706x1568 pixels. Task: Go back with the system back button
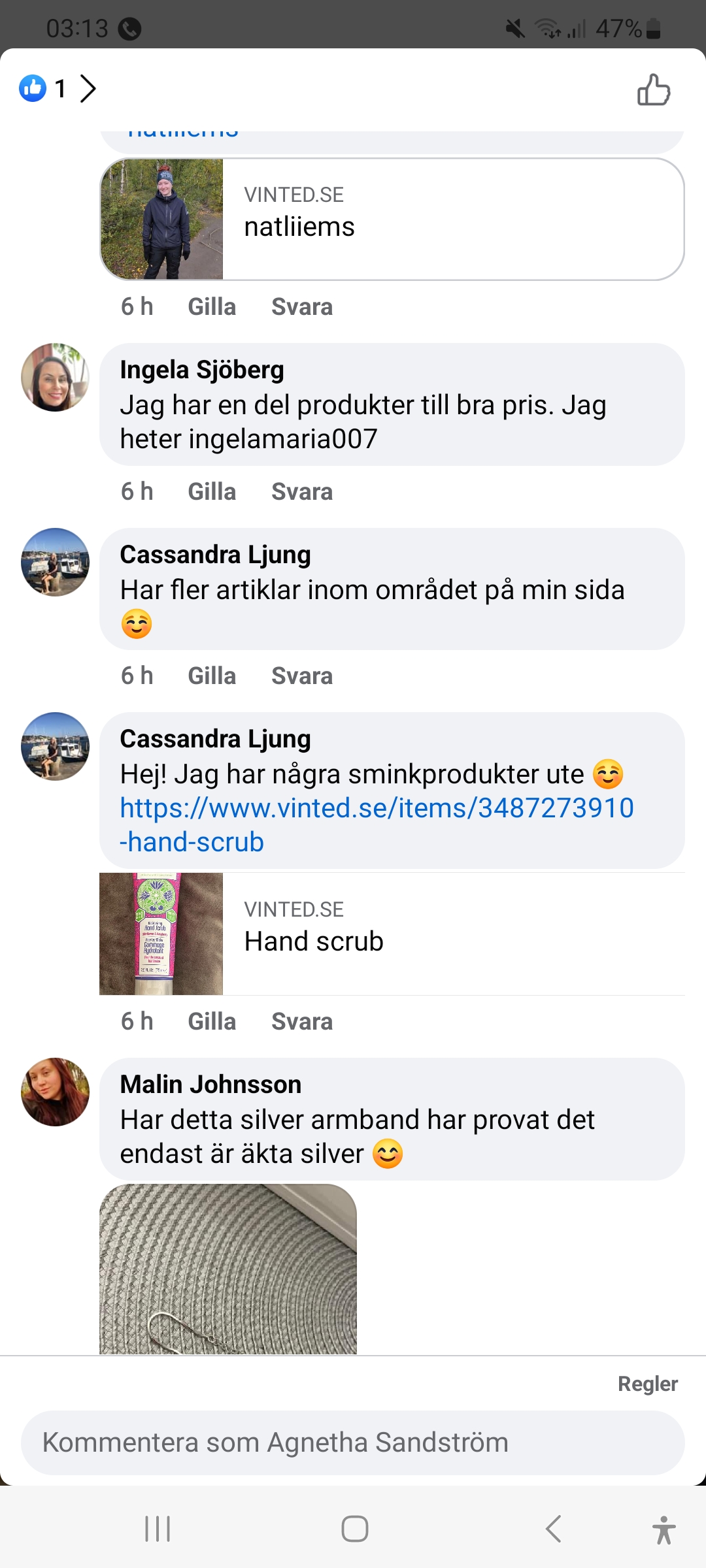pos(553,1529)
